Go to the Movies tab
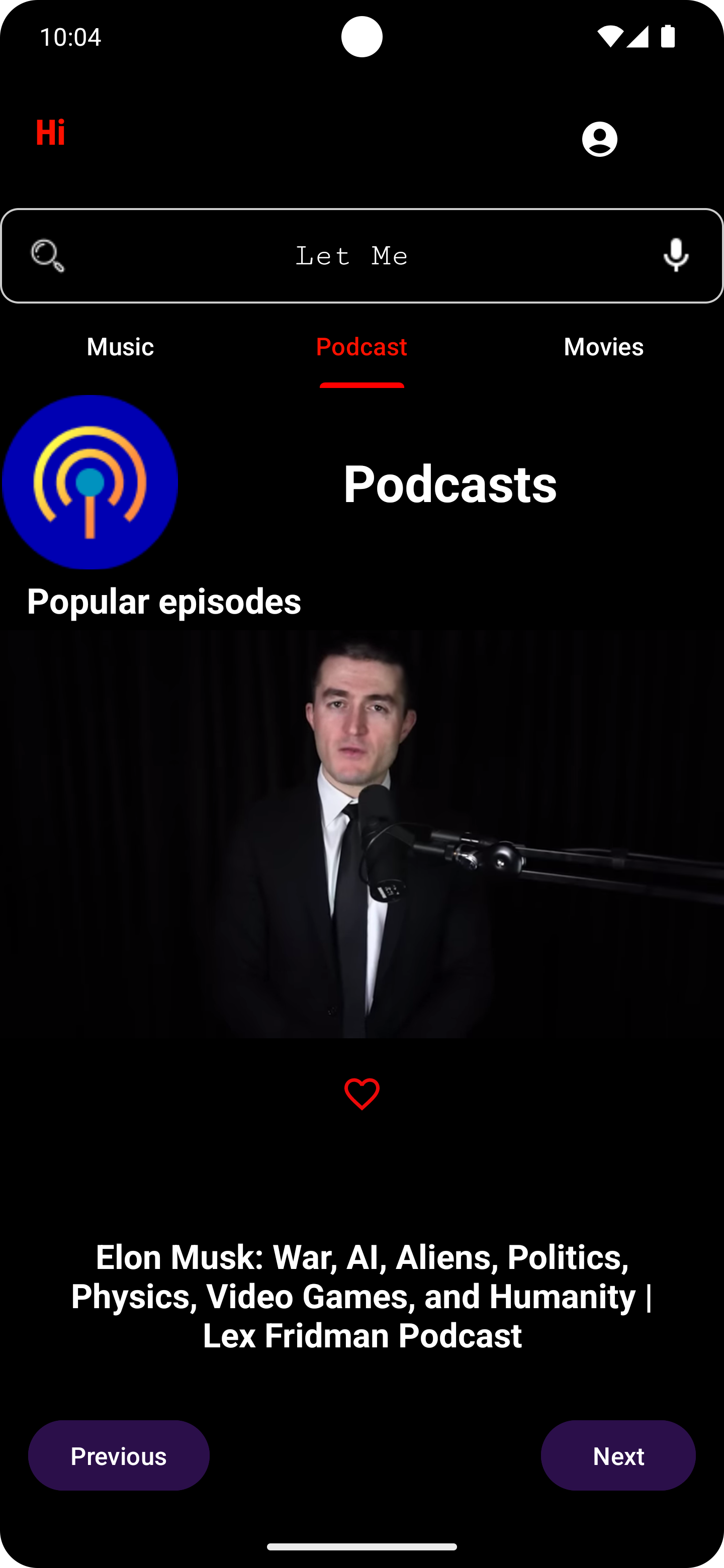Viewport: 724px width, 1568px height. (603, 346)
